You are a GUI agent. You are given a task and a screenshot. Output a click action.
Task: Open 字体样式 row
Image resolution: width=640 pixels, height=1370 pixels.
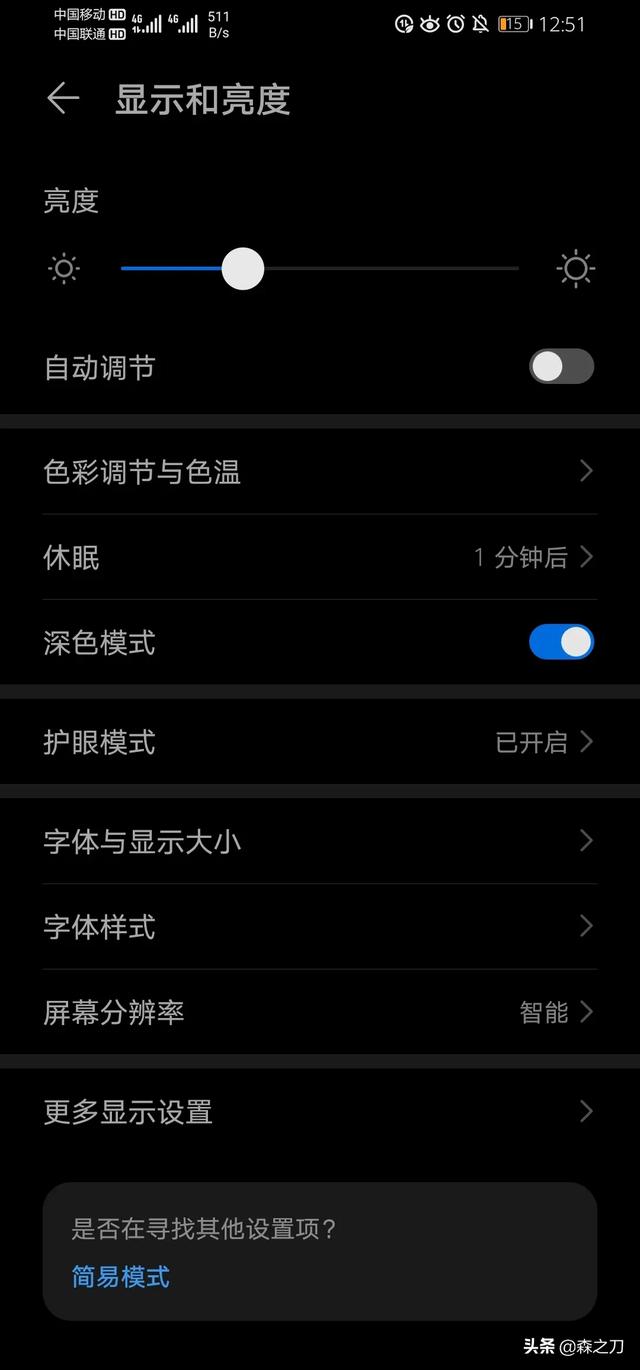tap(320, 927)
